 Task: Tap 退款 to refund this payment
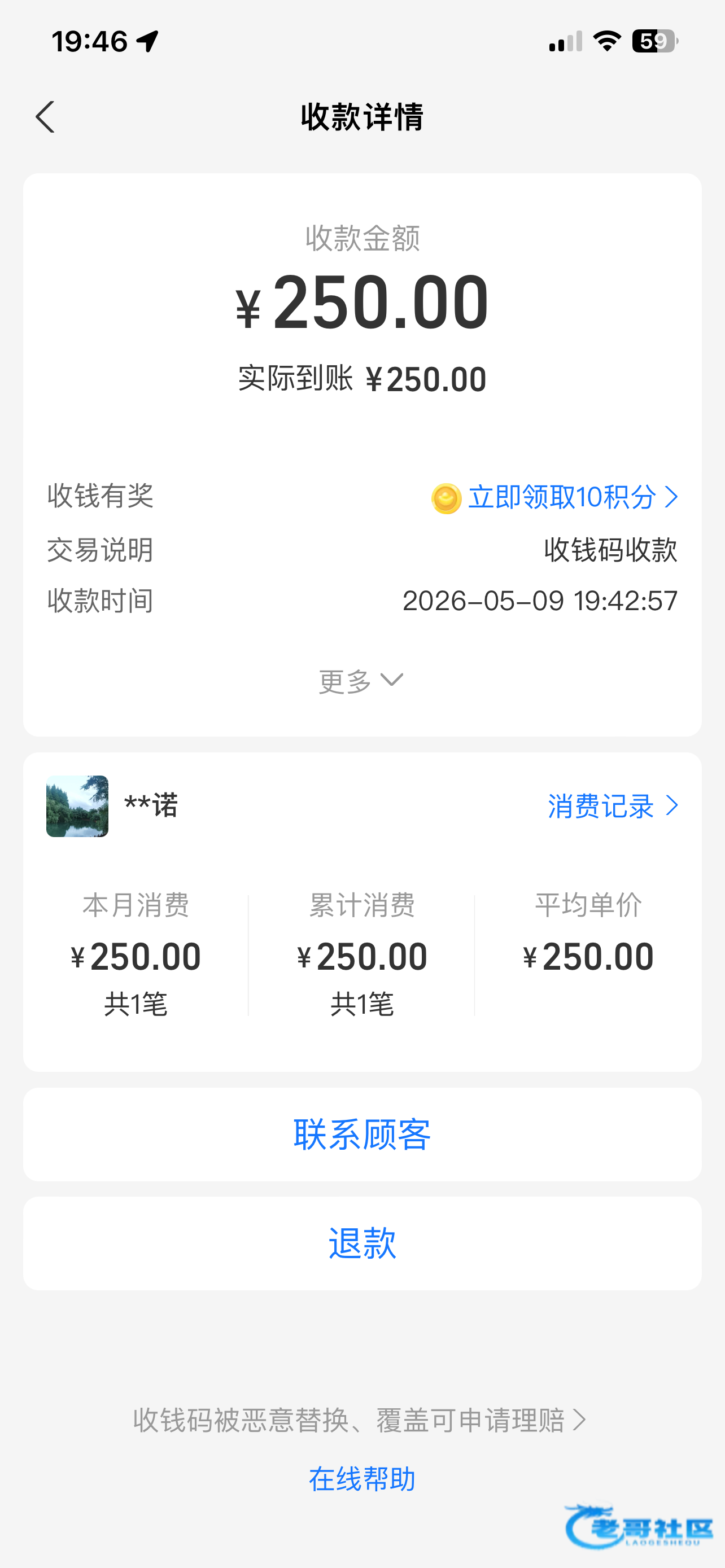[362, 1243]
